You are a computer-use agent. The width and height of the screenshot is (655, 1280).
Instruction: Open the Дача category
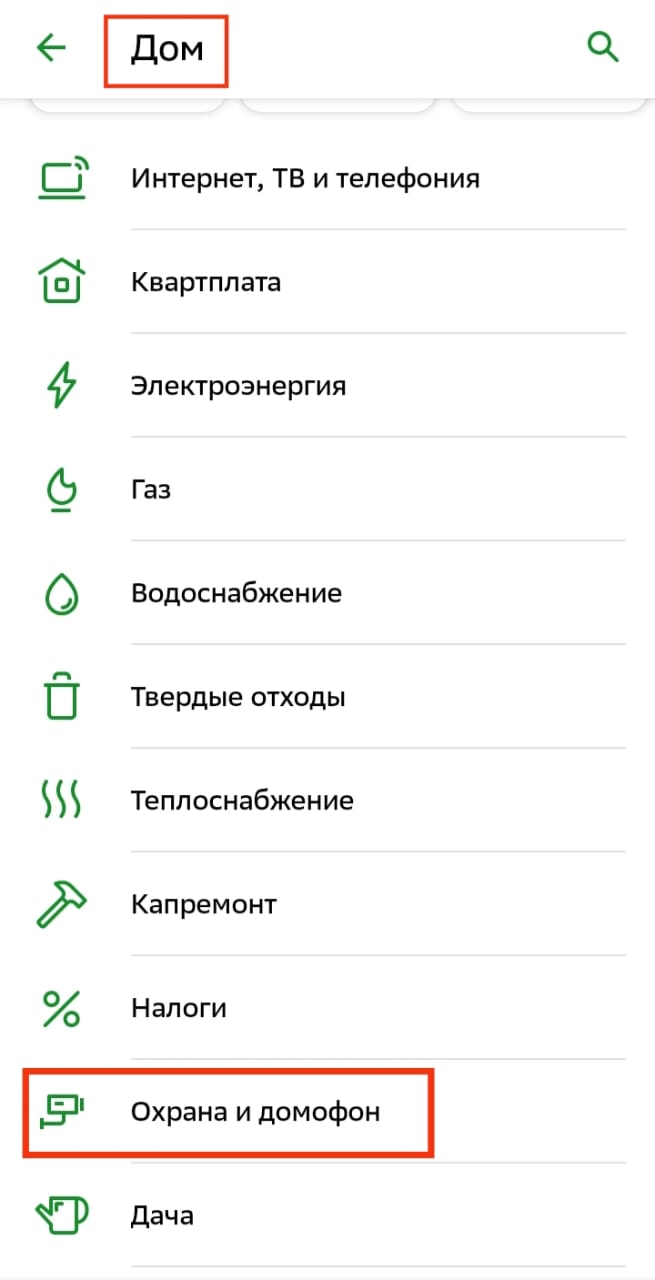coord(162,1216)
